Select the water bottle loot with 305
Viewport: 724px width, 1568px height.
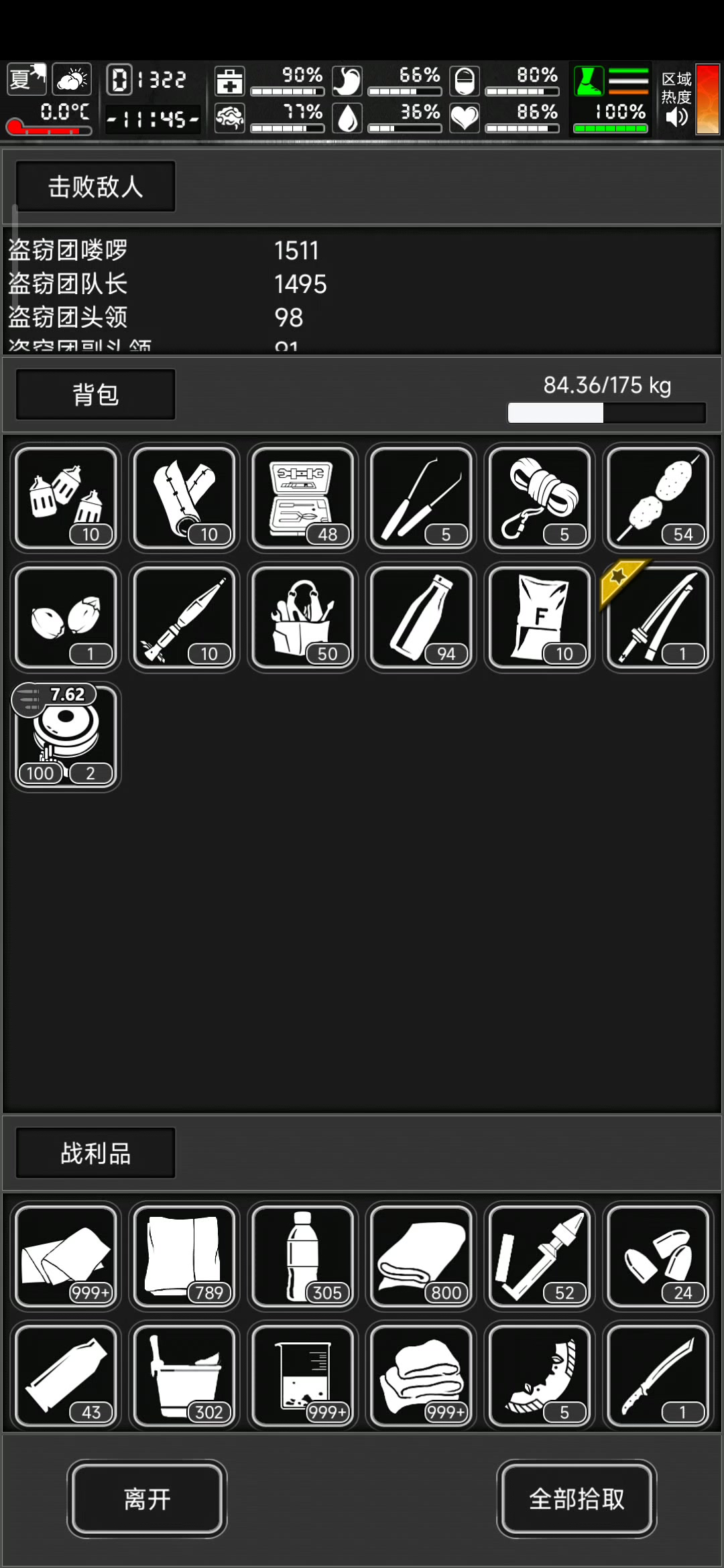302,1256
